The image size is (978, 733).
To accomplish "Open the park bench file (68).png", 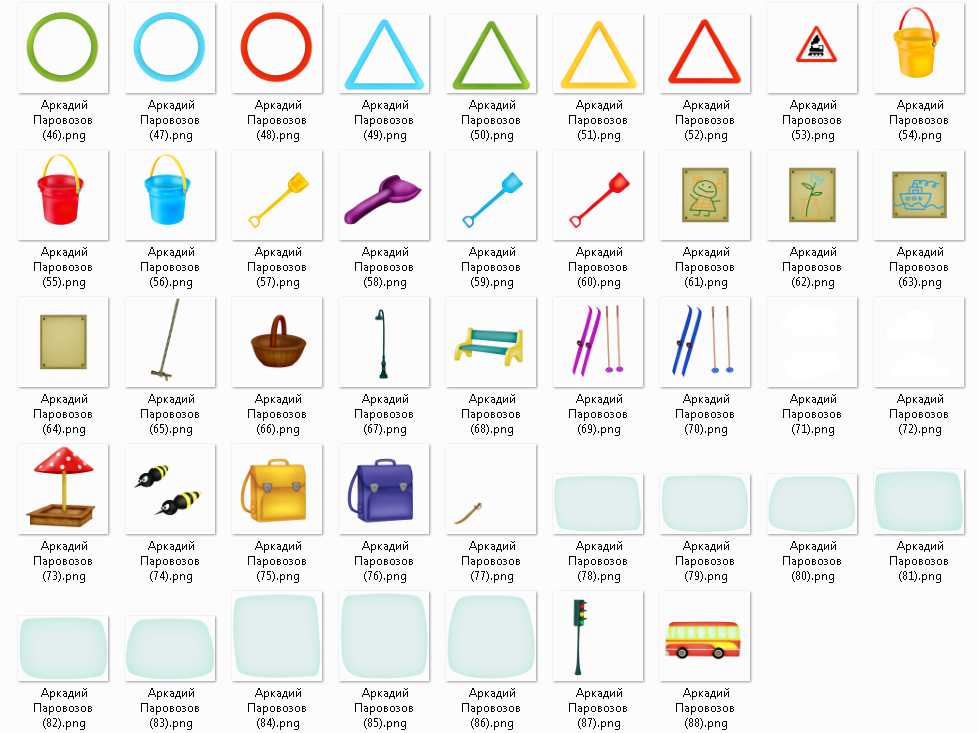I will pyautogui.click(x=491, y=343).
